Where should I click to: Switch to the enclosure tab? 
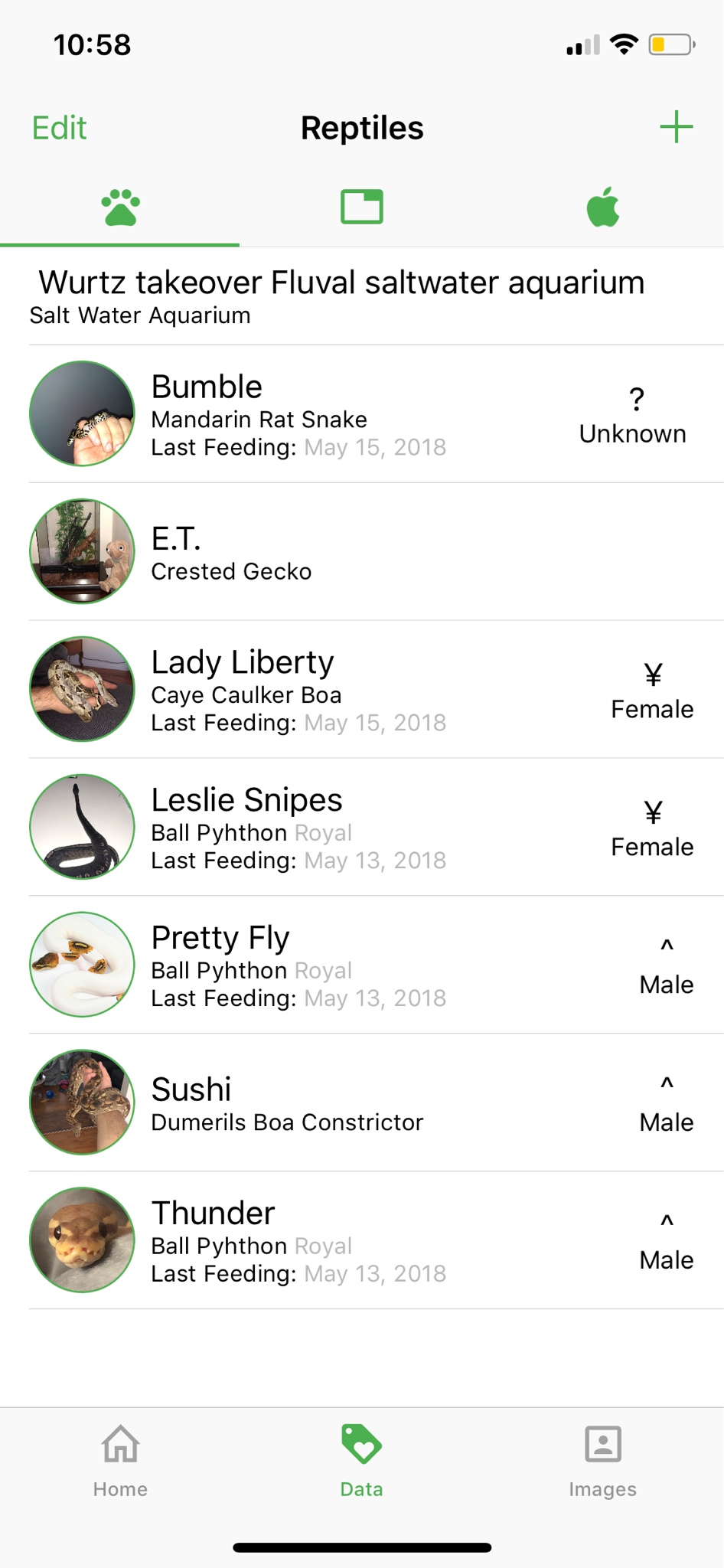click(x=361, y=207)
